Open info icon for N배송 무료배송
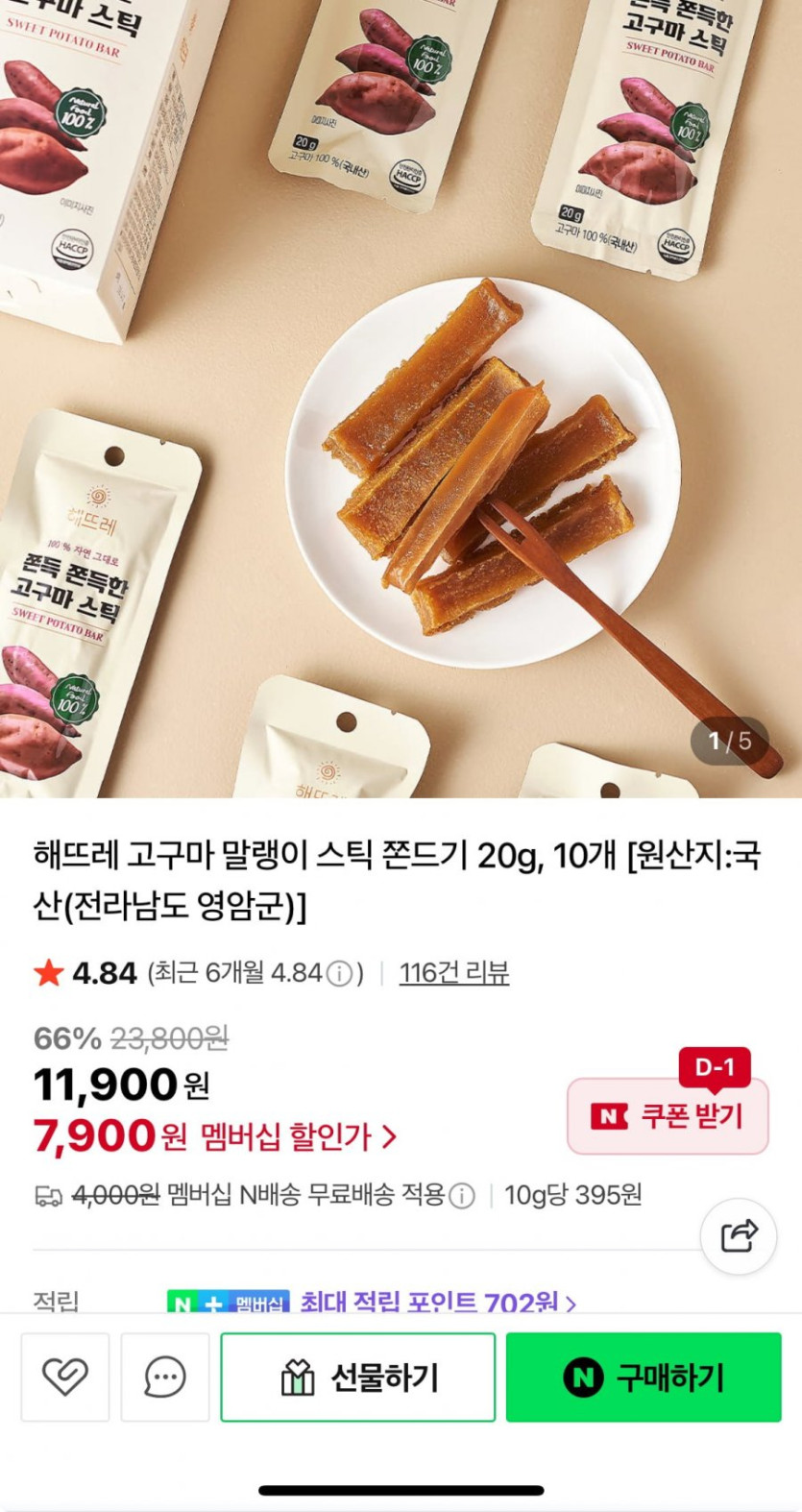Screen dimensions: 802x1512 point(462,1196)
